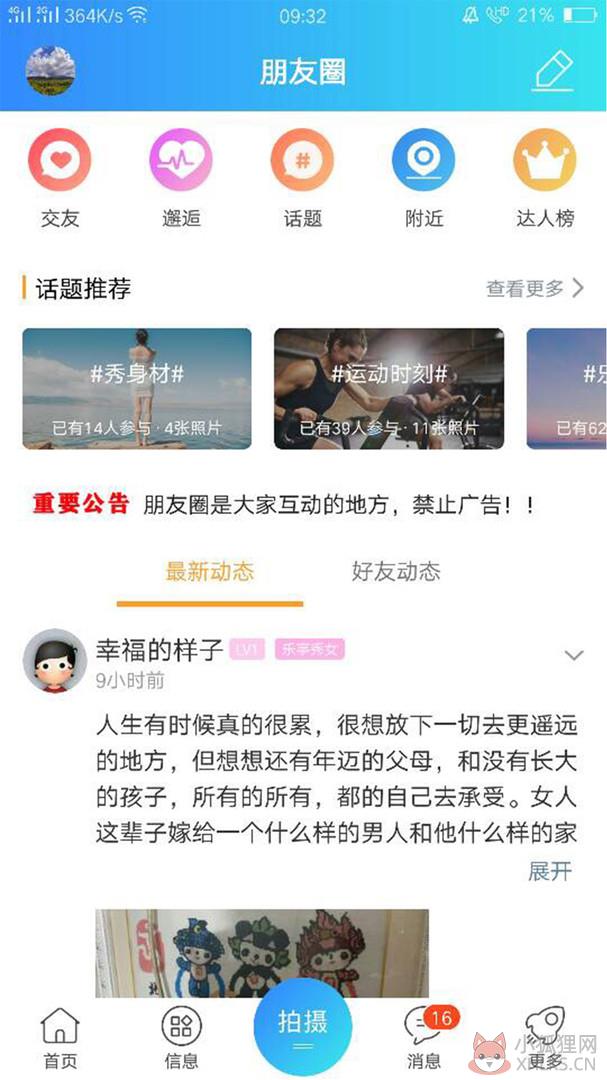Open the 交友 shortcut
This screenshot has width=607, height=1080.
click(60, 178)
